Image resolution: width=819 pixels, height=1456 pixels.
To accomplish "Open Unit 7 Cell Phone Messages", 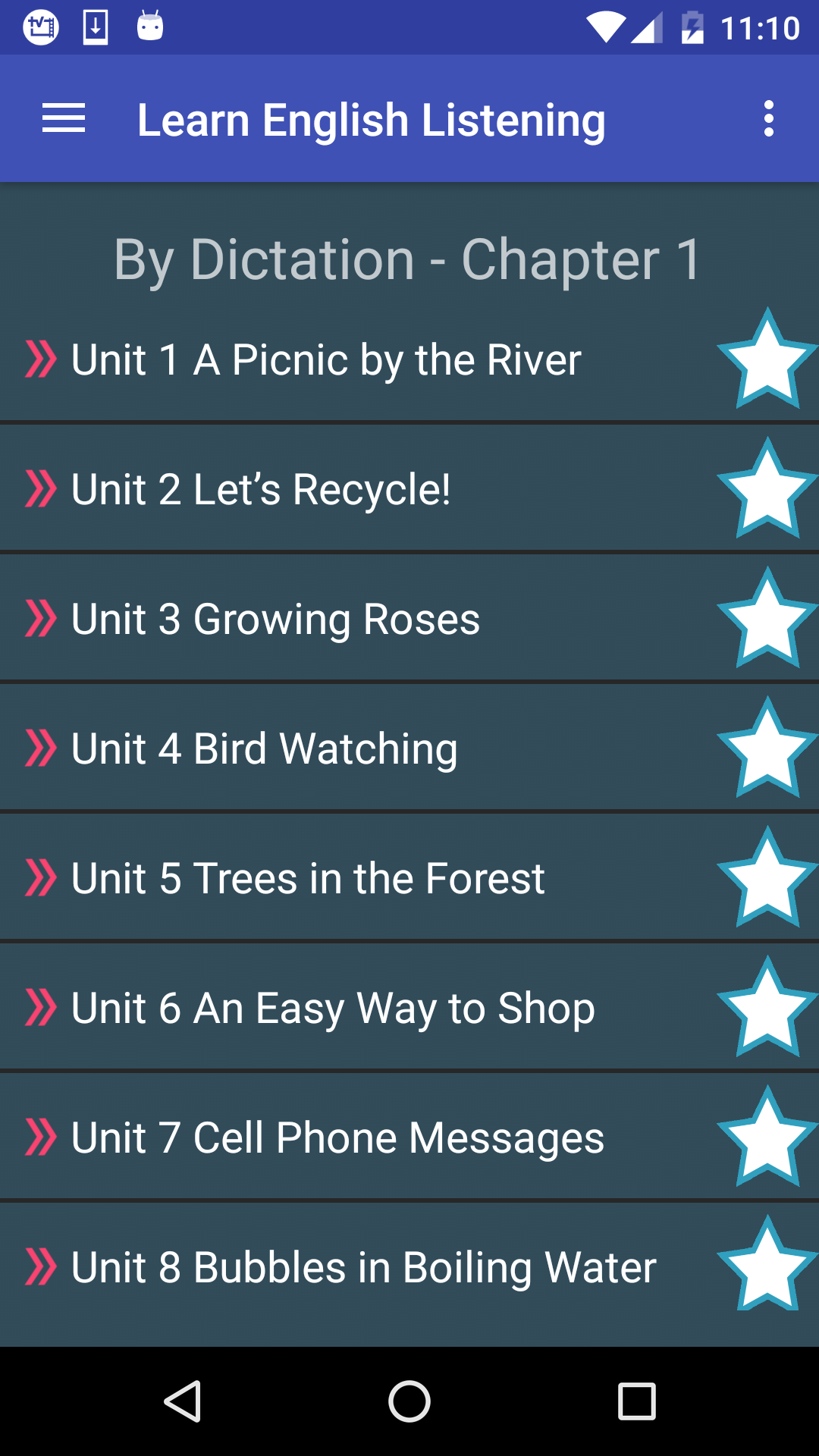I will tap(337, 1137).
